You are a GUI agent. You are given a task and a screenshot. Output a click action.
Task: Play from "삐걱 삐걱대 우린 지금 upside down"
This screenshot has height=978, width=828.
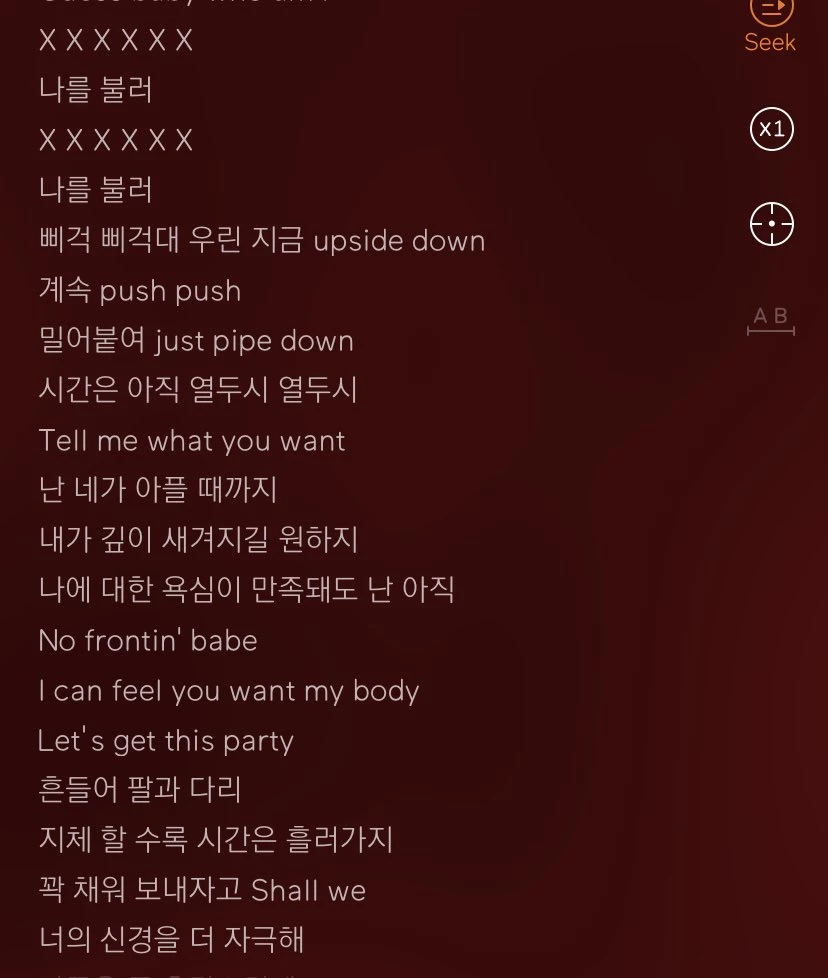click(x=261, y=240)
